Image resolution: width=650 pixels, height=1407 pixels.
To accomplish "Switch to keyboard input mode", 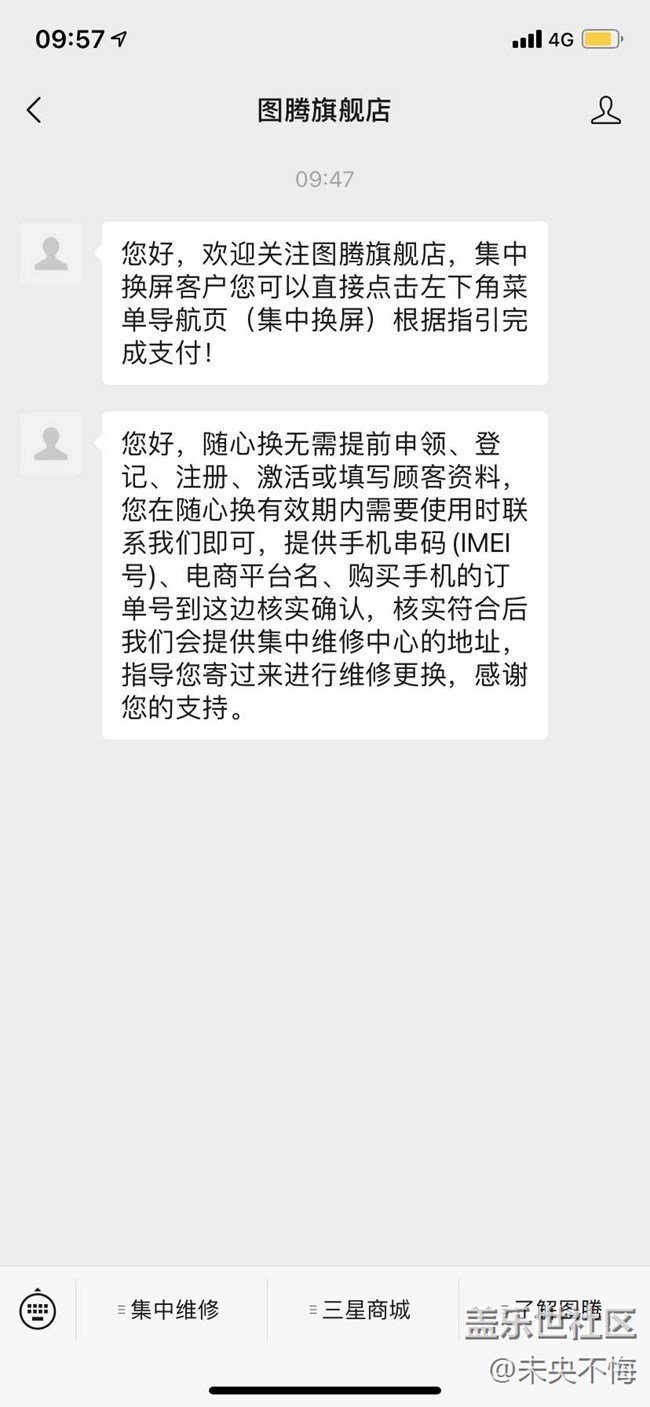I will [38, 1309].
